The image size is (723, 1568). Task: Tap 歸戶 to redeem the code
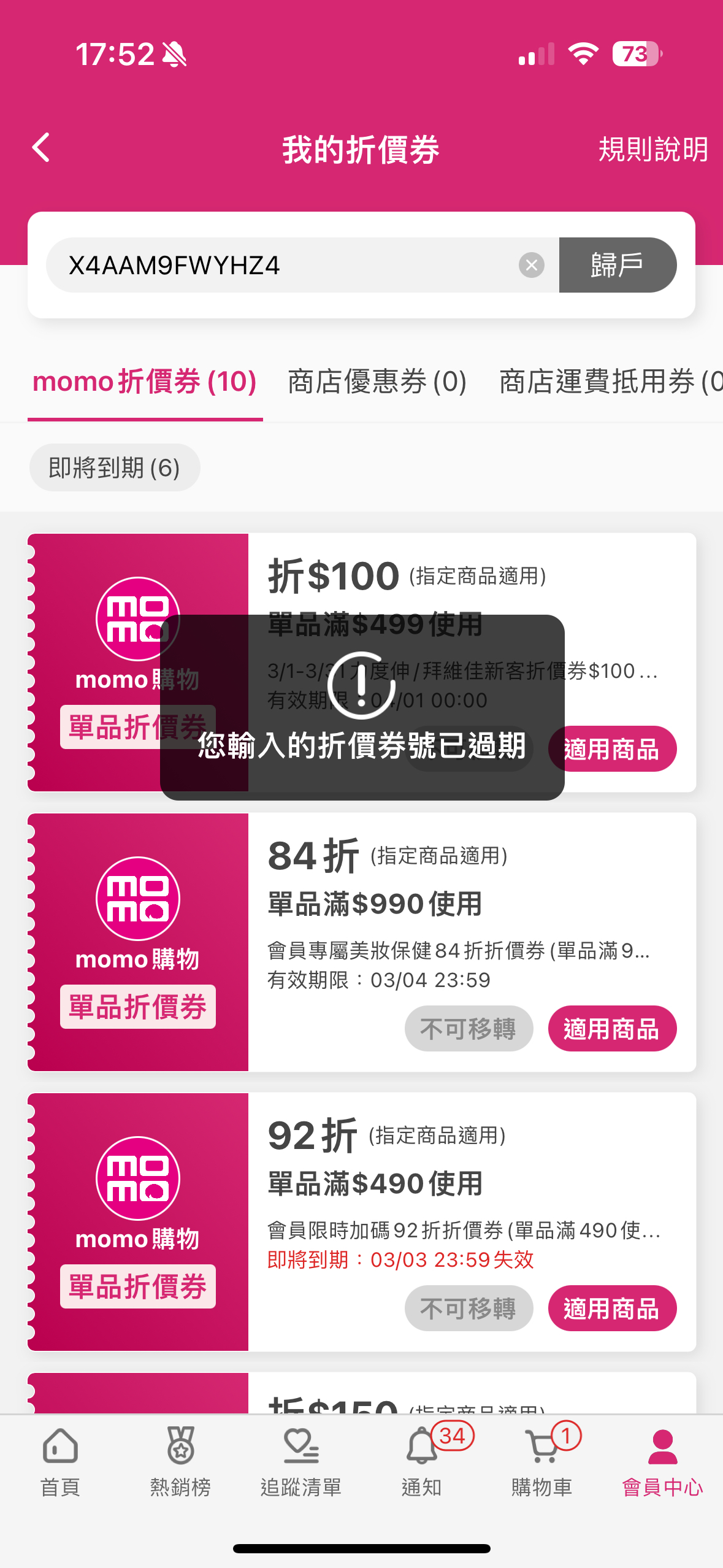coord(618,265)
